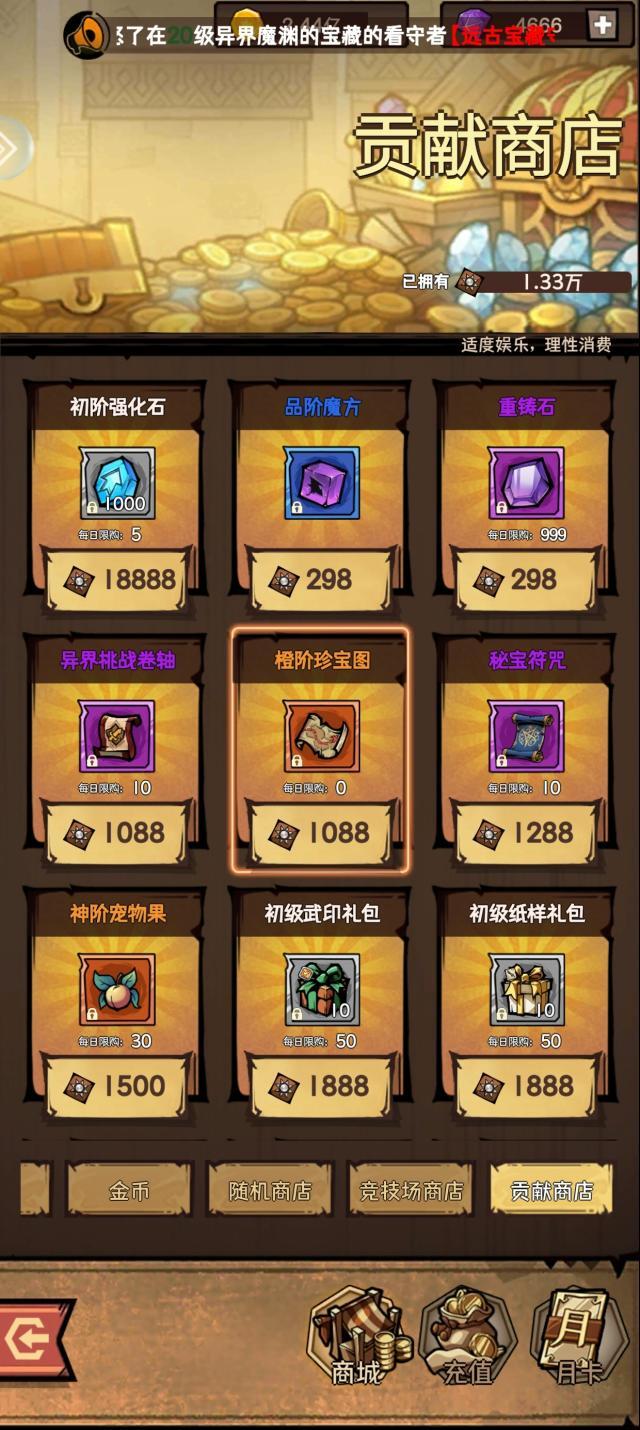
Task: Open the 商城 mall
Action: click(x=356, y=1337)
